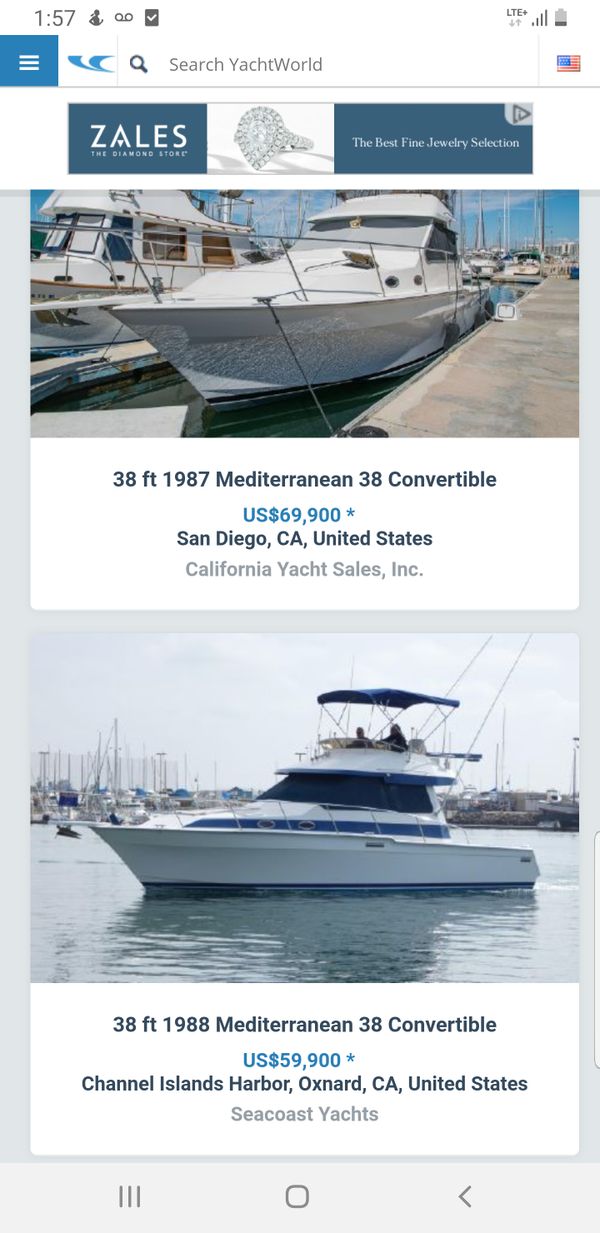This screenshot has height=1233, width=600.
Task: Open the AdChoices icon on ad
Action: [522, 114]
